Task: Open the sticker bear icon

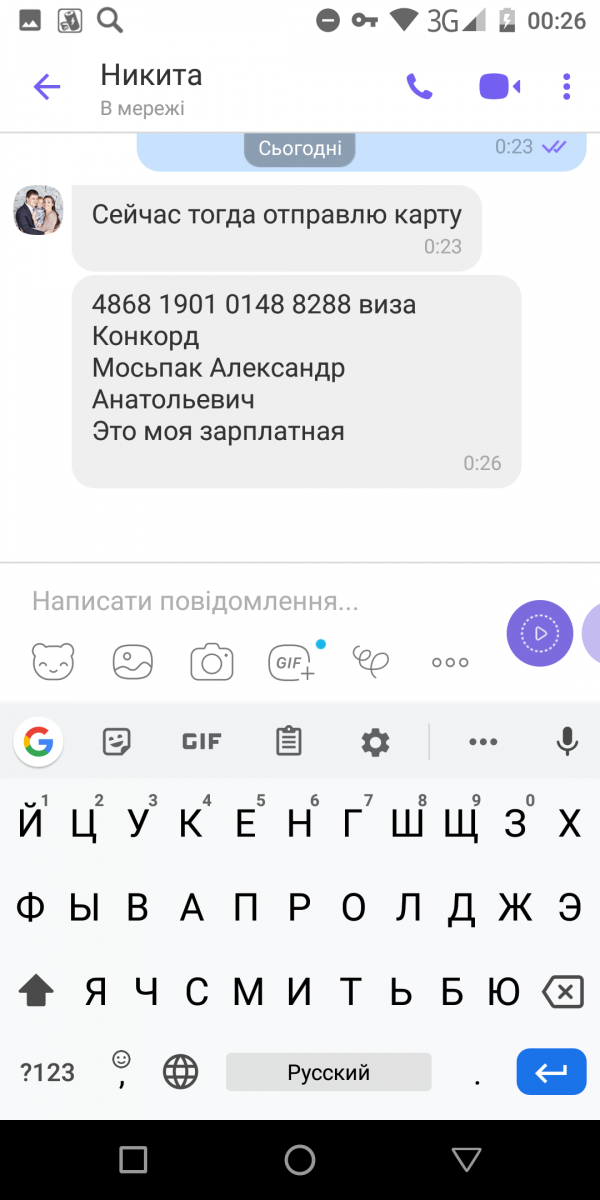Action: coord(53,661)
